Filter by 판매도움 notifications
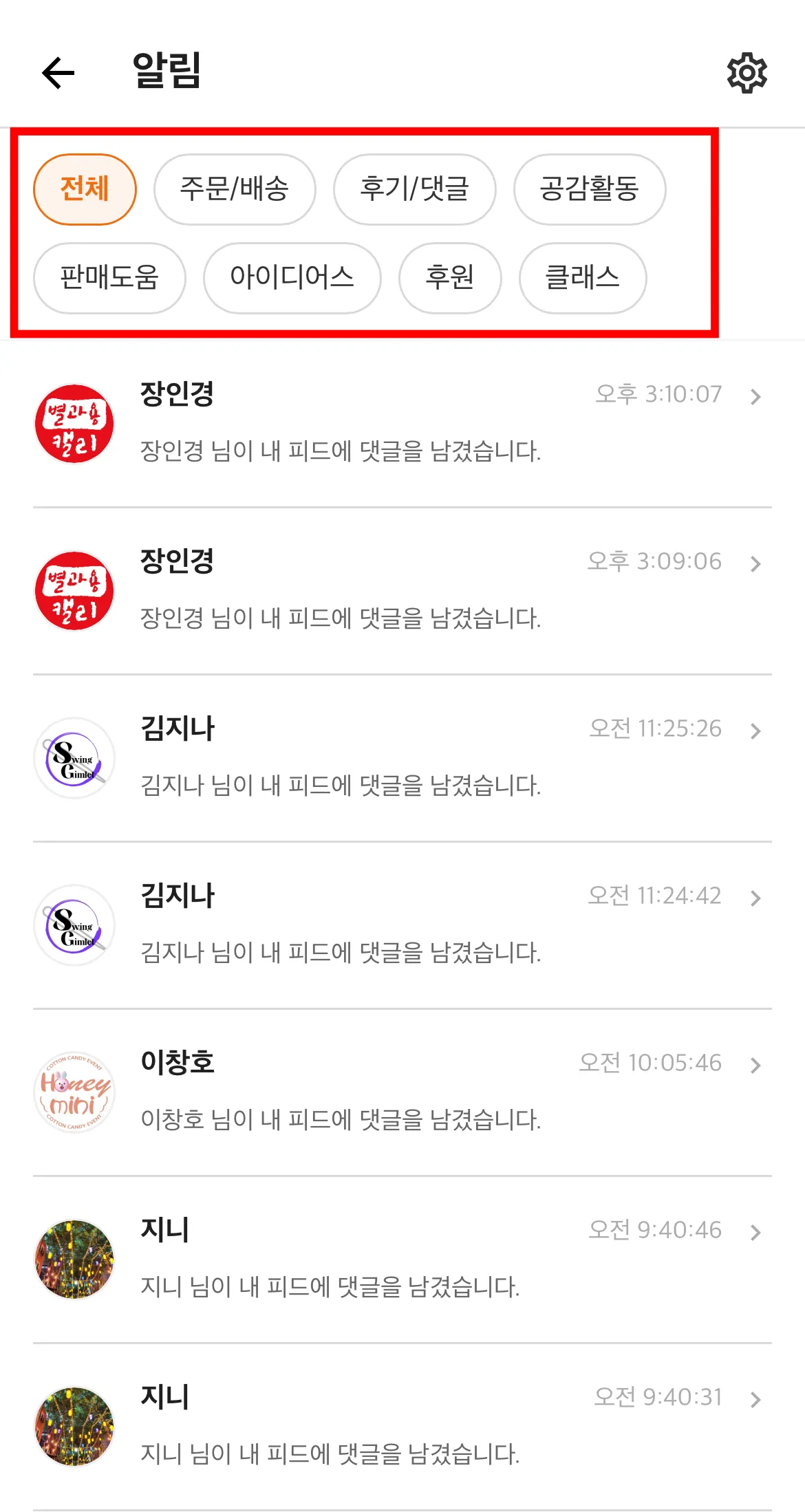The image size is (805, 1512). [x=109, y=278]
